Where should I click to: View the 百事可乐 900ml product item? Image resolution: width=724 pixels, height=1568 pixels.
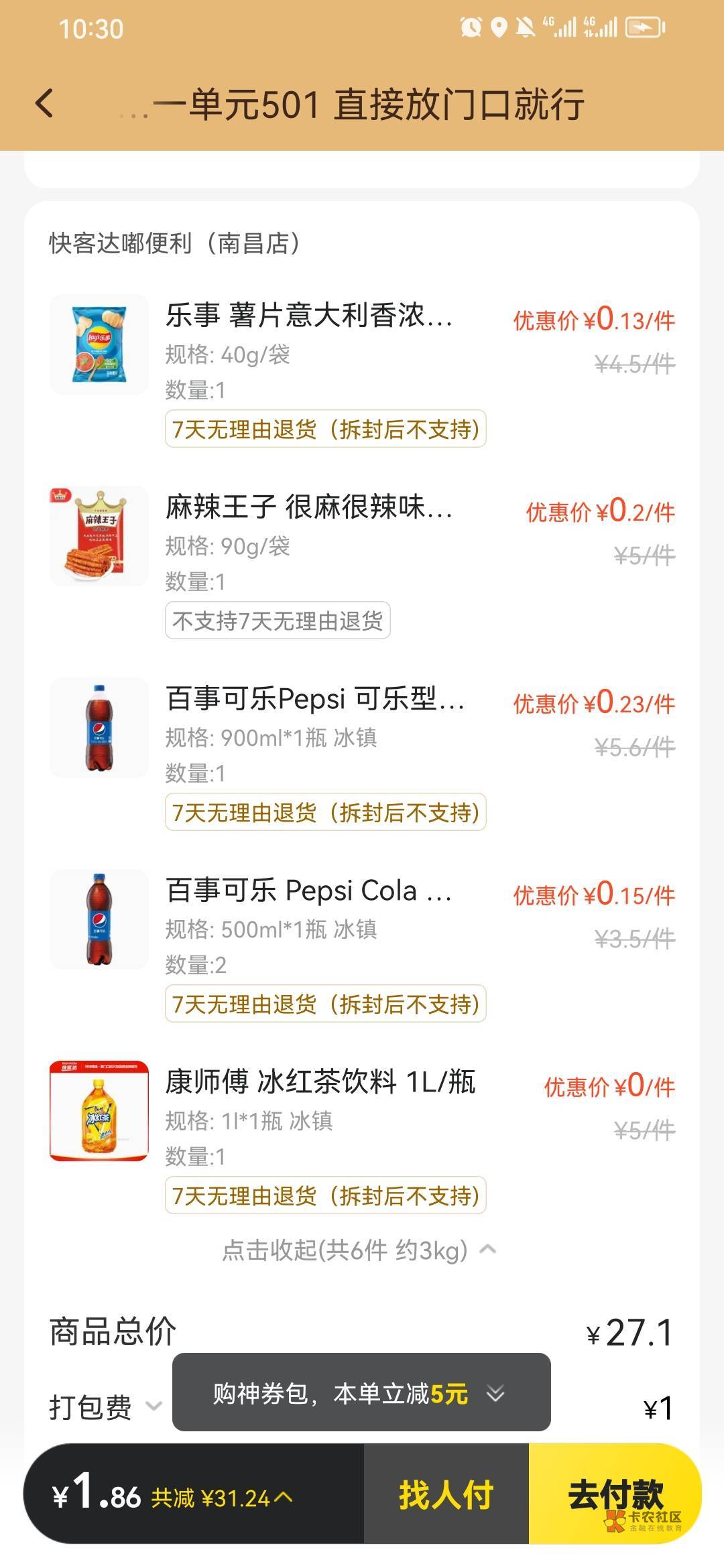(x=315, y=699)
